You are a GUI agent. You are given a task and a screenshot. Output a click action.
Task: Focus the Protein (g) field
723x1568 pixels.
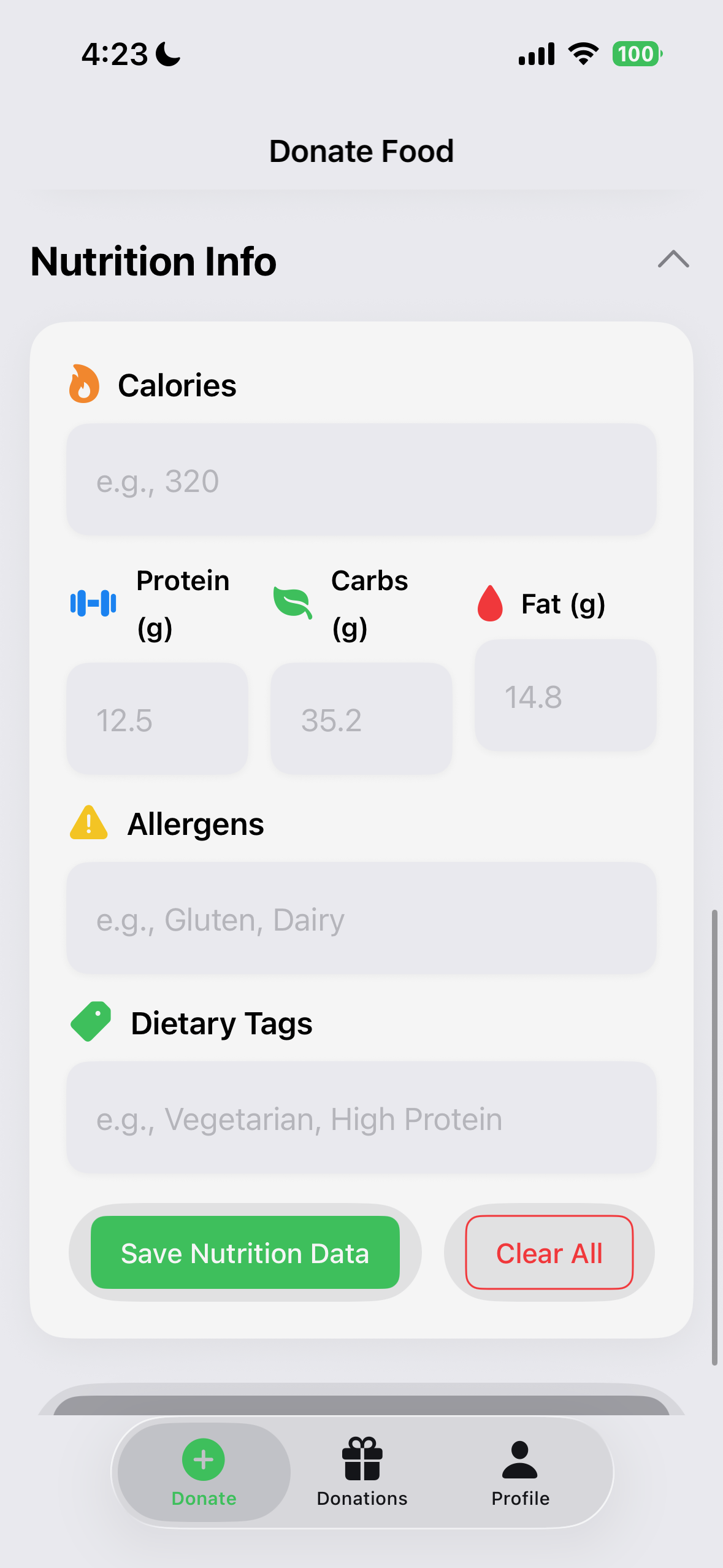click(157, 719)
